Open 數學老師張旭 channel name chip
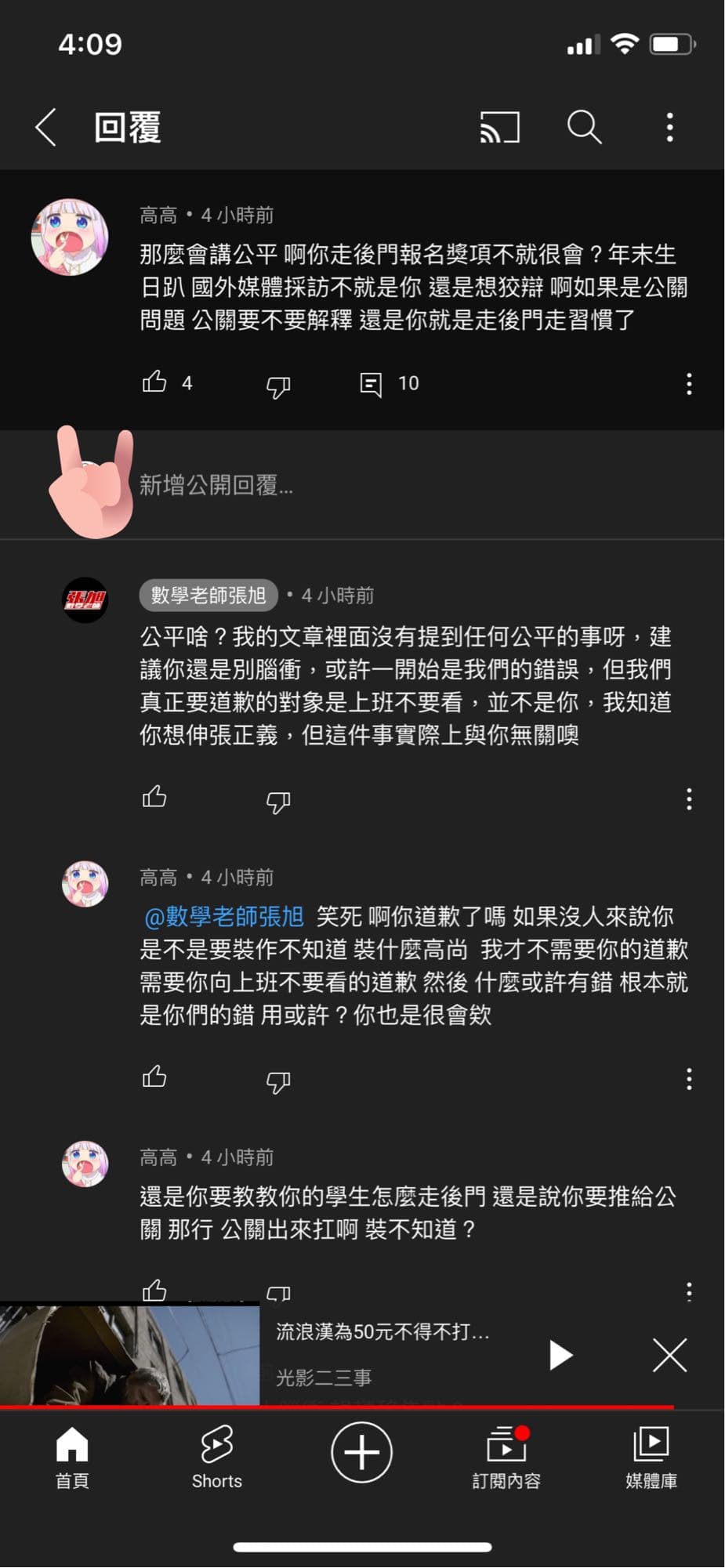The image size is (725, 1568). [x=208, y=596]
